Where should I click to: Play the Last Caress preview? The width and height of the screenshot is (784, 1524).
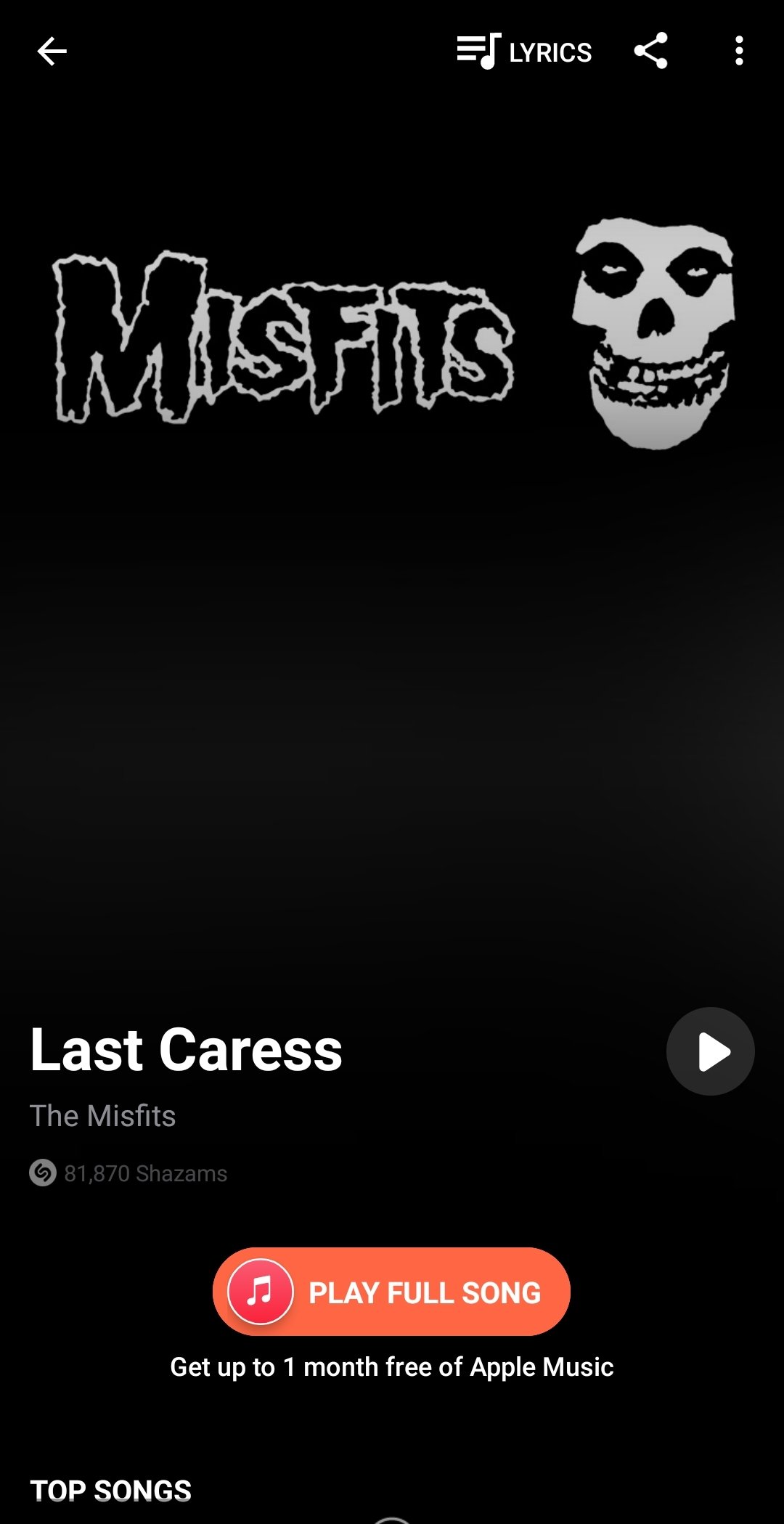[711, 1051]
